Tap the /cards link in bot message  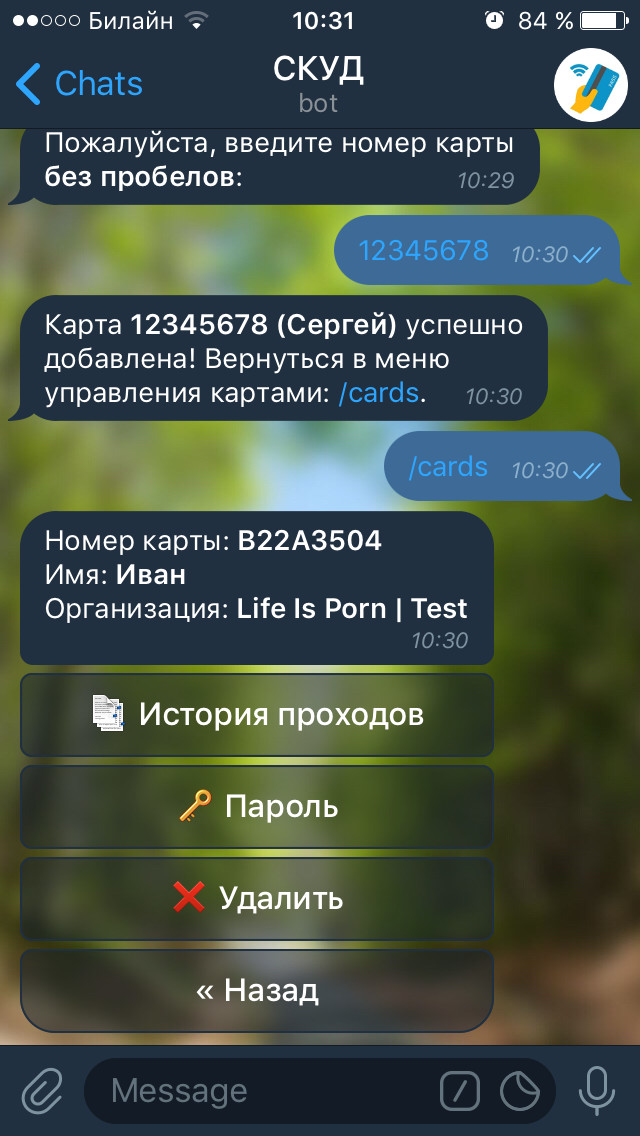click(x=379, y=393)
